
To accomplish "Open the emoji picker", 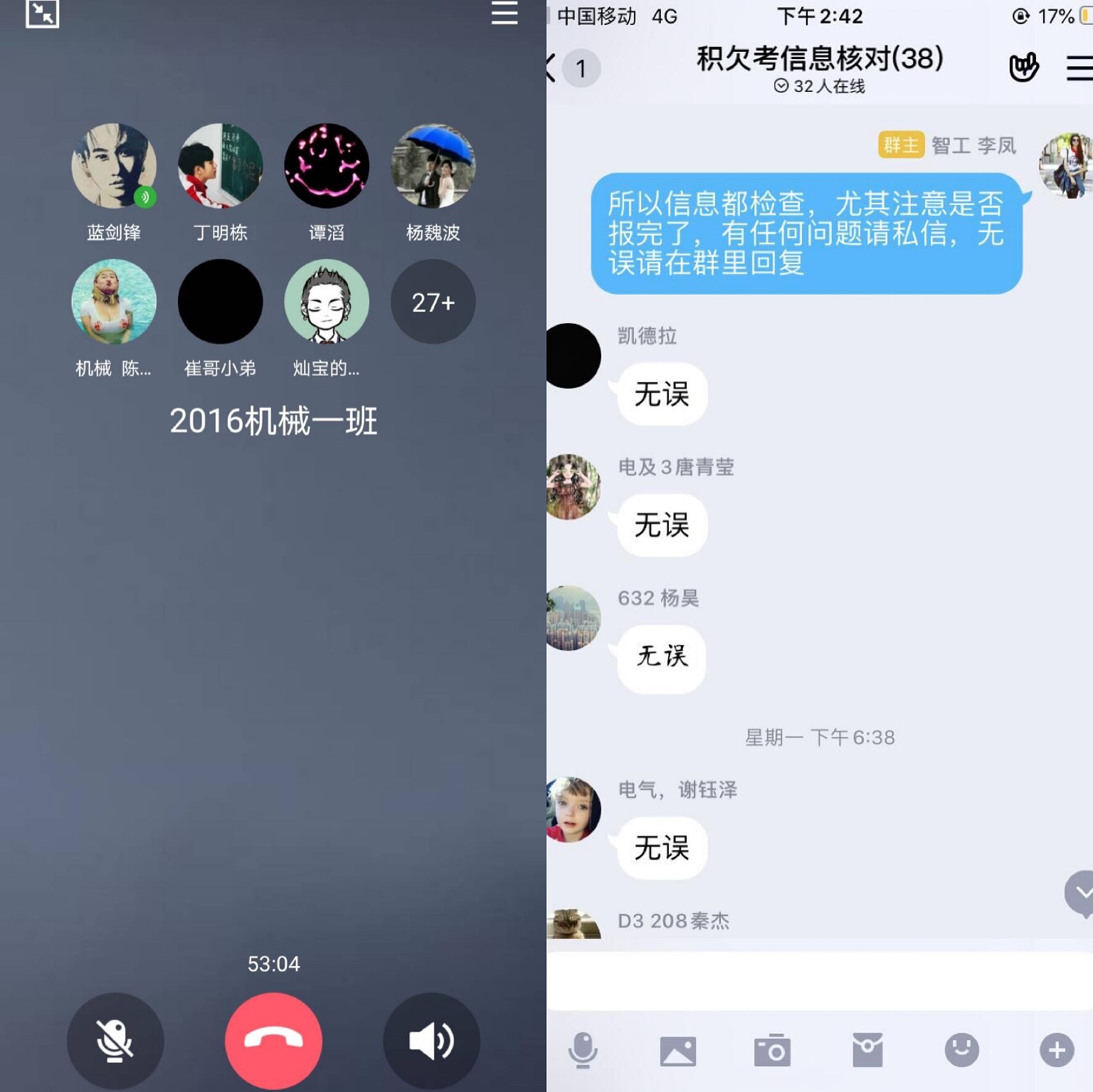I will pyautogui.click(x=961, y=1049).
